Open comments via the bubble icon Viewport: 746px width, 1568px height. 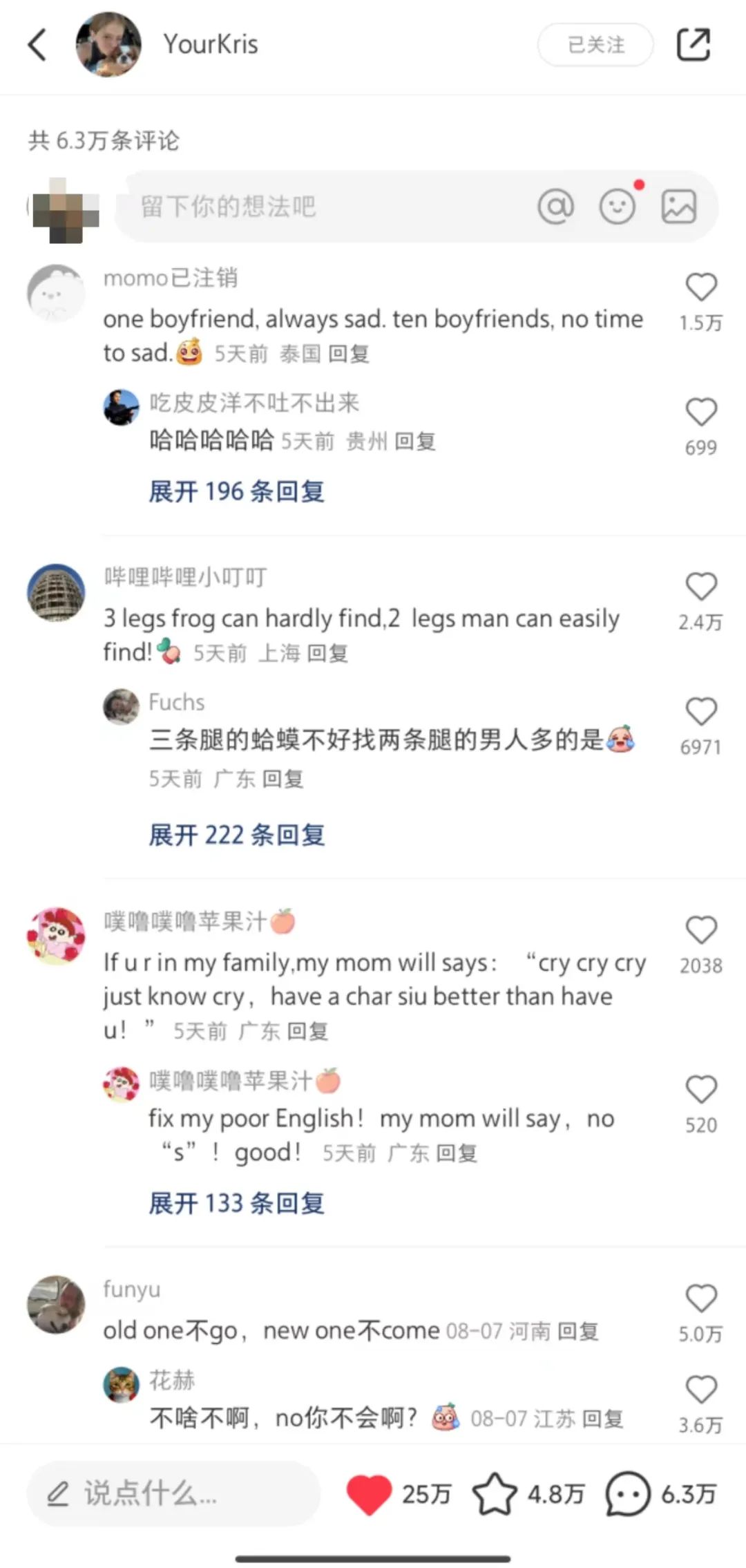click(627, 1493)
